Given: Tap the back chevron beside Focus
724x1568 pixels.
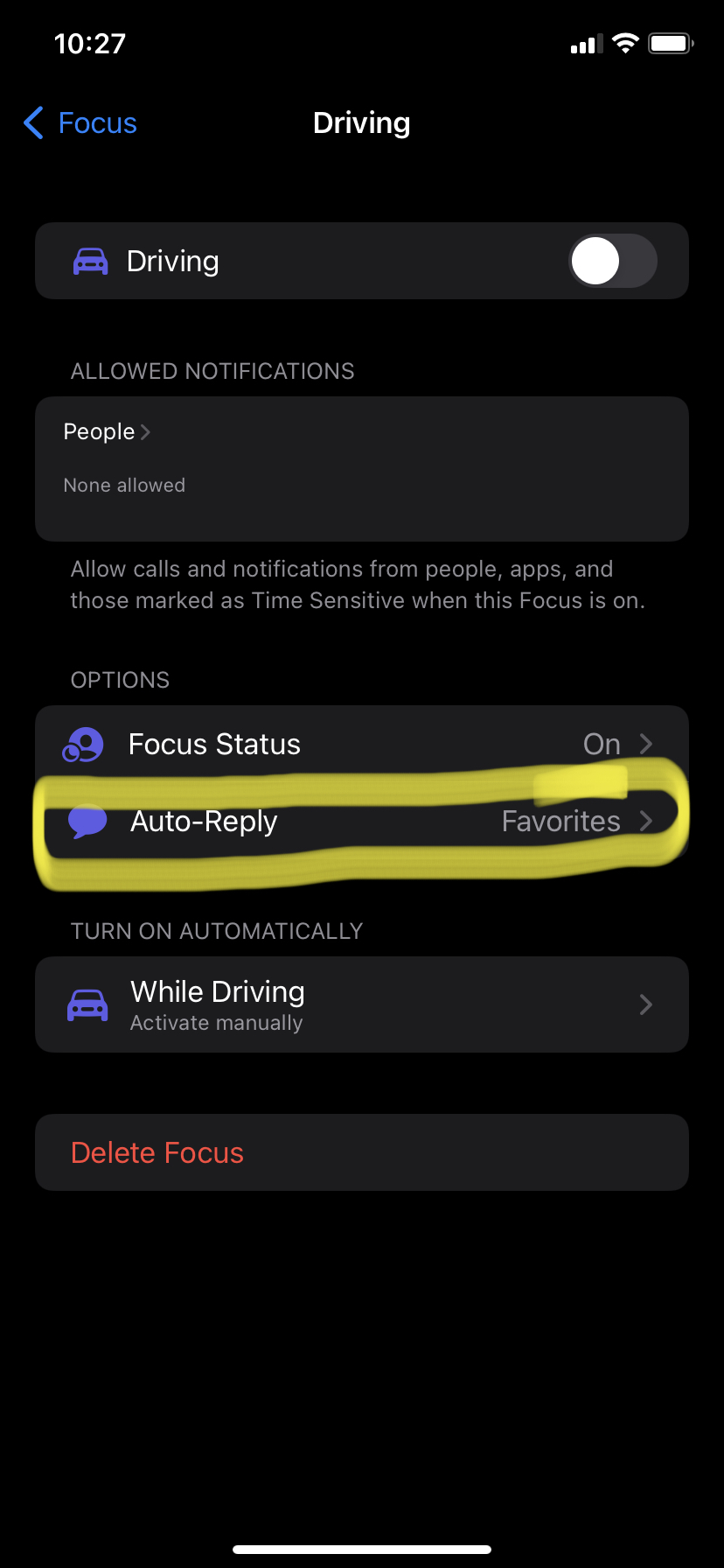Looking at the screenshot, I should tap(32, 122).
